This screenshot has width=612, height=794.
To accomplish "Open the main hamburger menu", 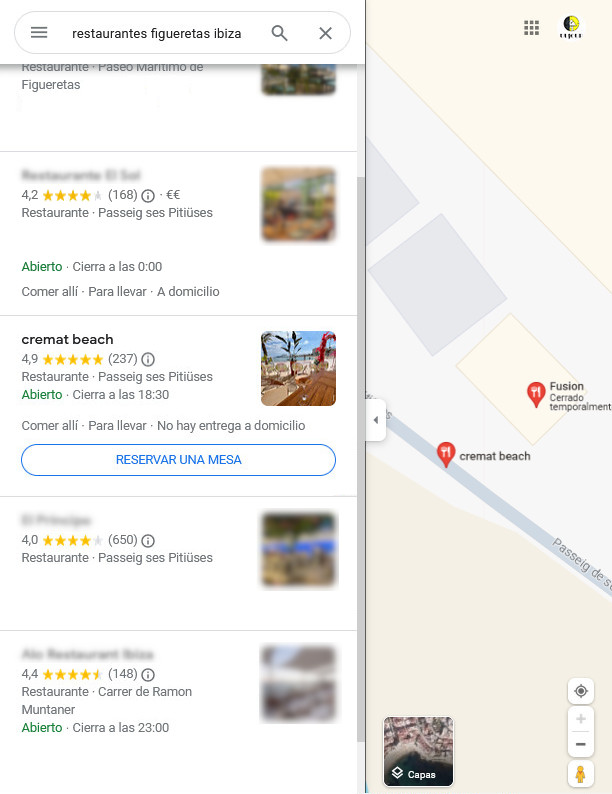I will [x=39, y=33].
